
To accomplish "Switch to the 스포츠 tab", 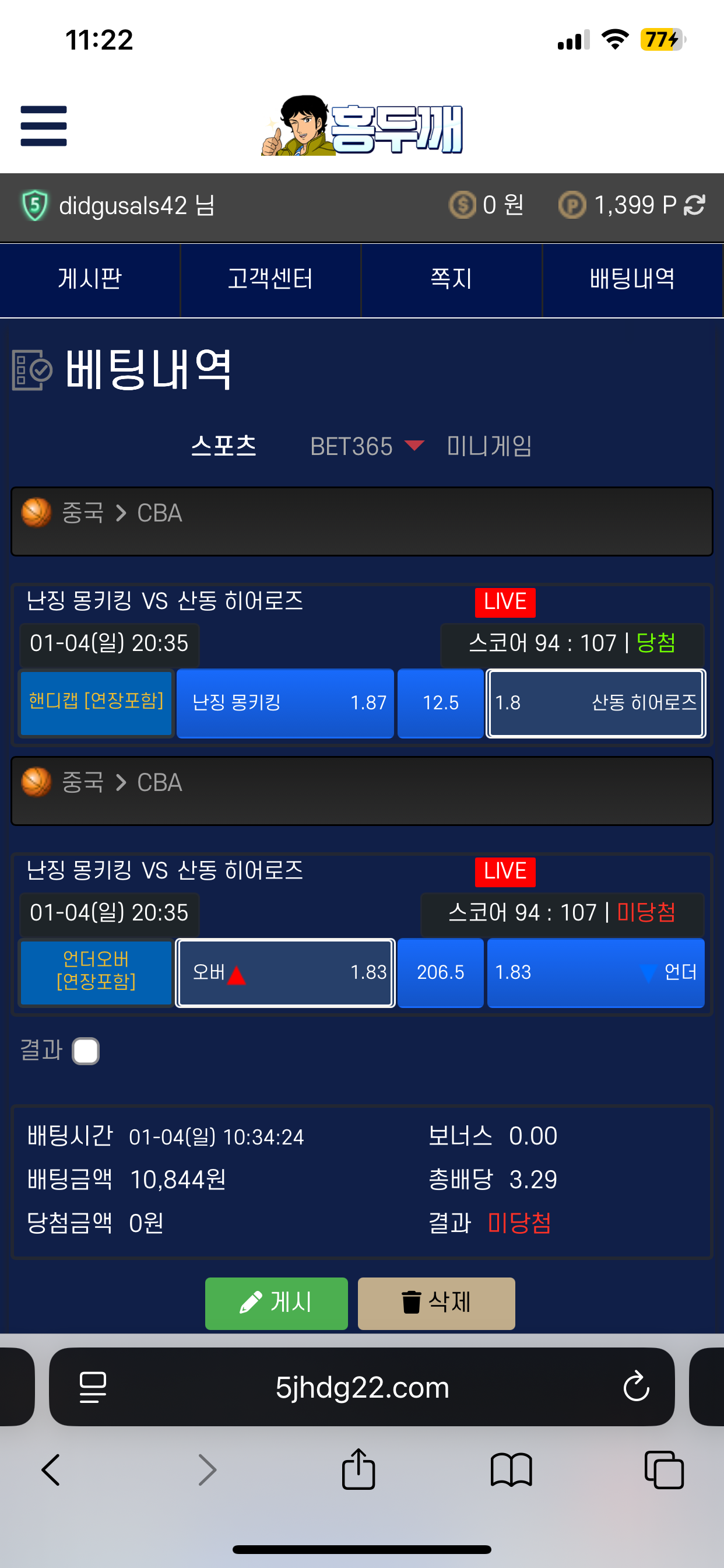I will point(223,446).
